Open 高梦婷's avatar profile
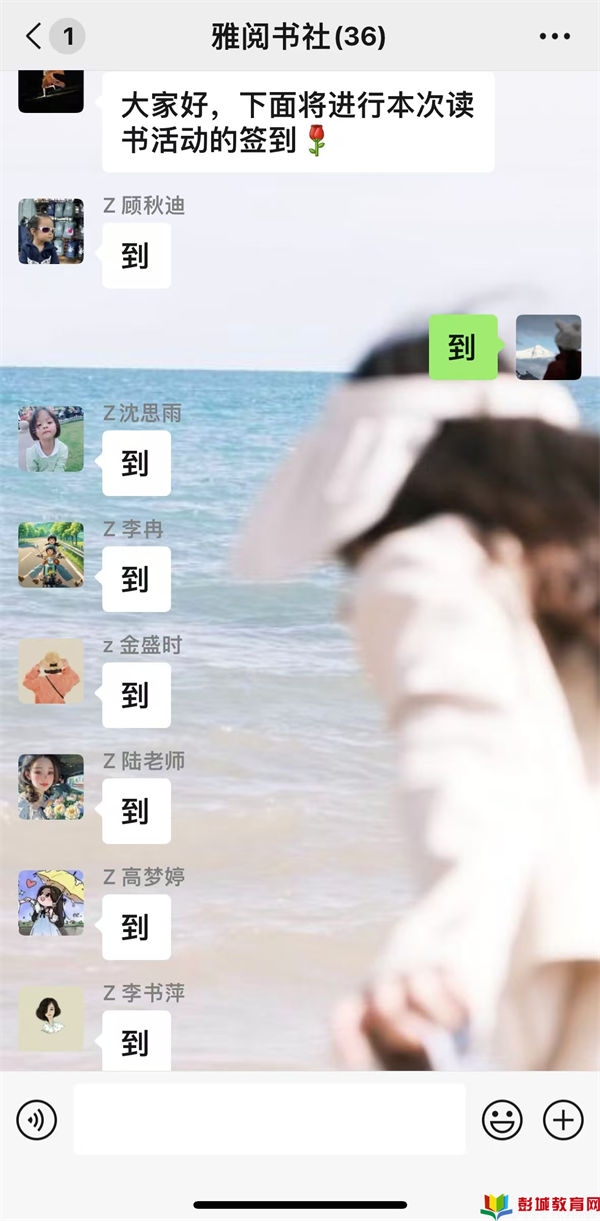Viewport: 600px width, 1221px height. click(51, 903)
